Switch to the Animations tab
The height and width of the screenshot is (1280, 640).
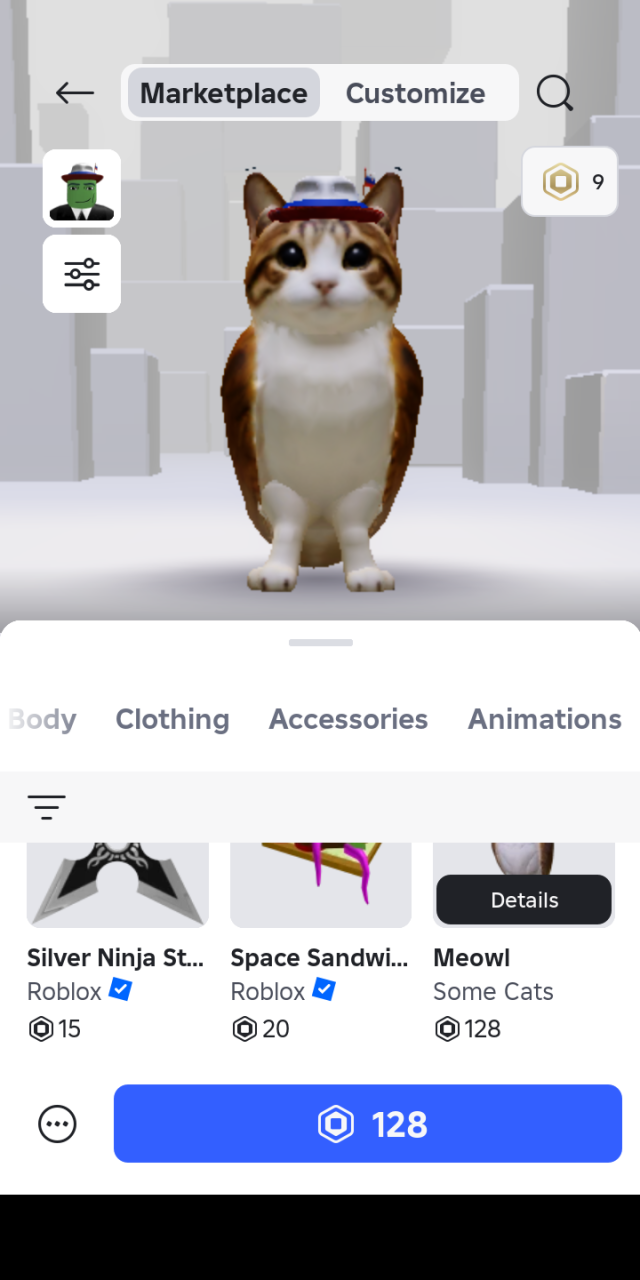click(x=544, y=719)
